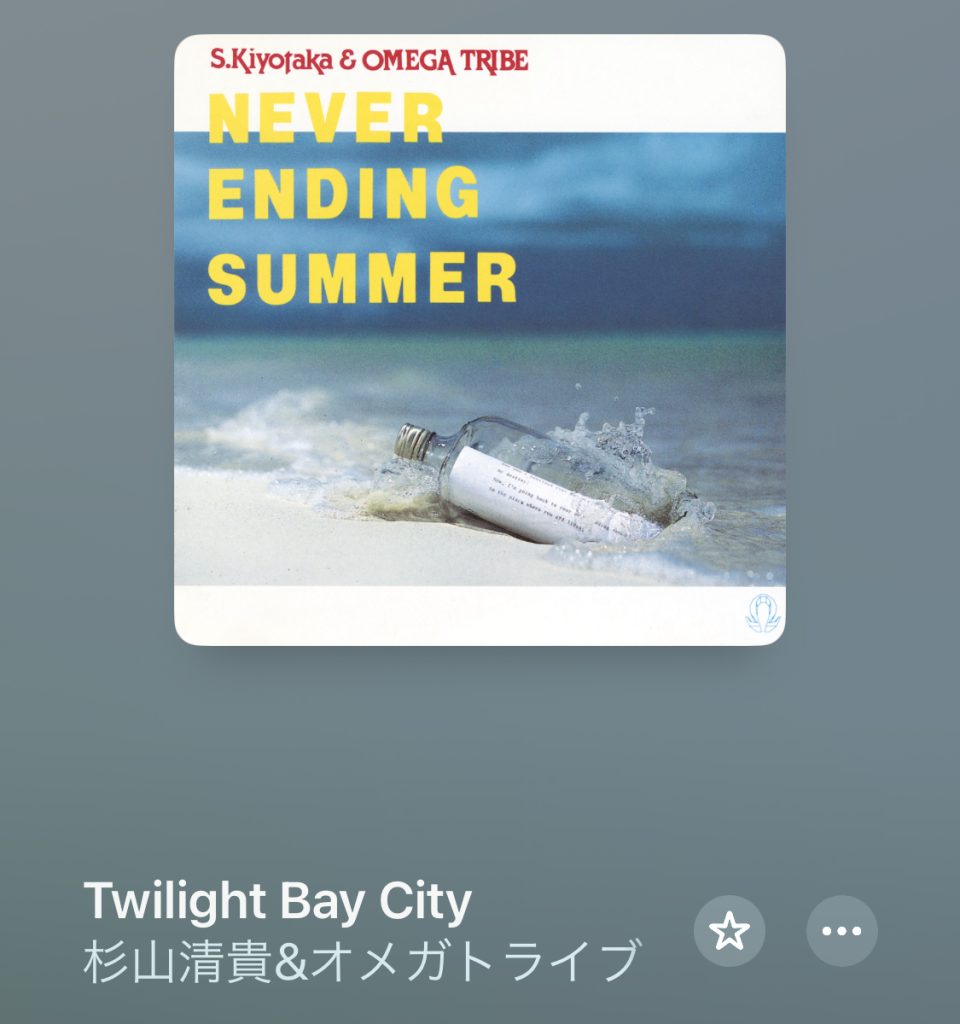
Task: Open the more options menu
Action: 842,931
